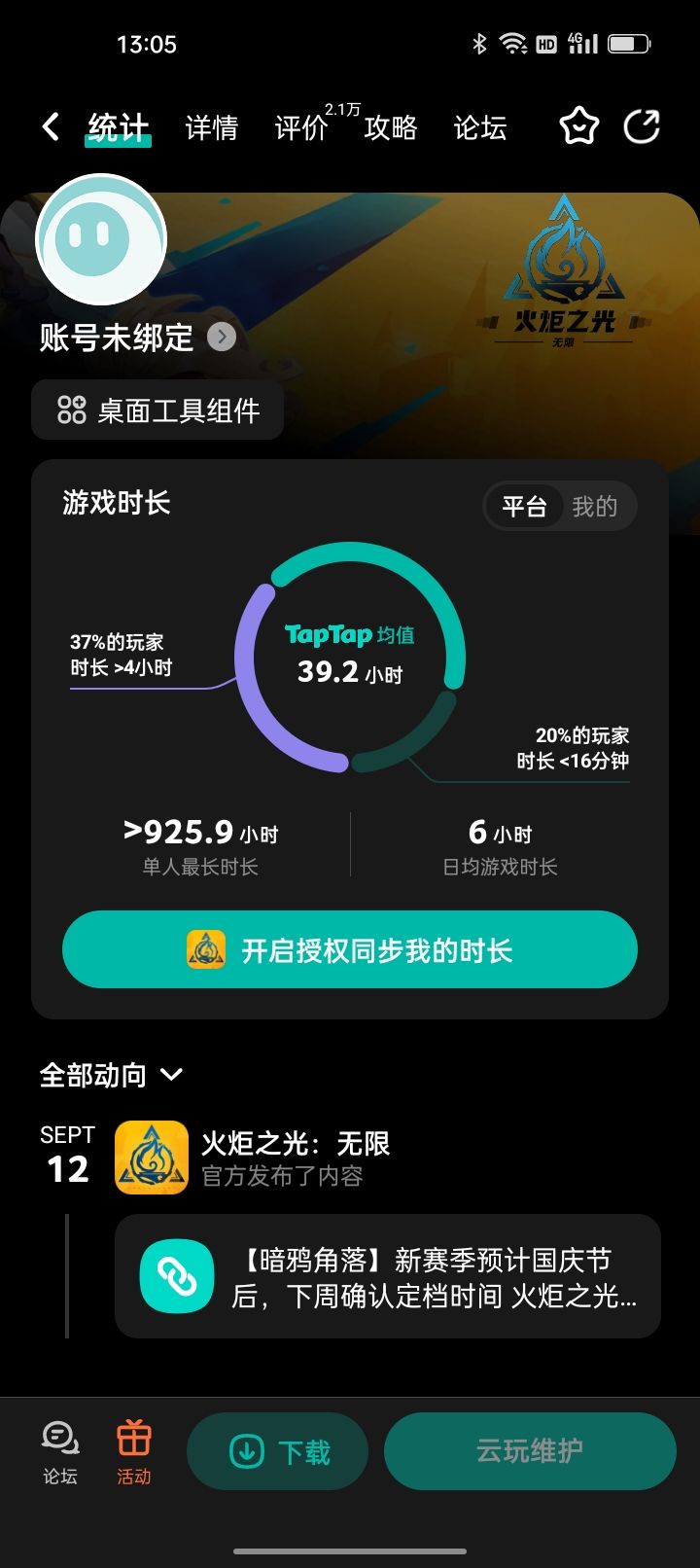Select the 平台 playtime option

point(524,507)
